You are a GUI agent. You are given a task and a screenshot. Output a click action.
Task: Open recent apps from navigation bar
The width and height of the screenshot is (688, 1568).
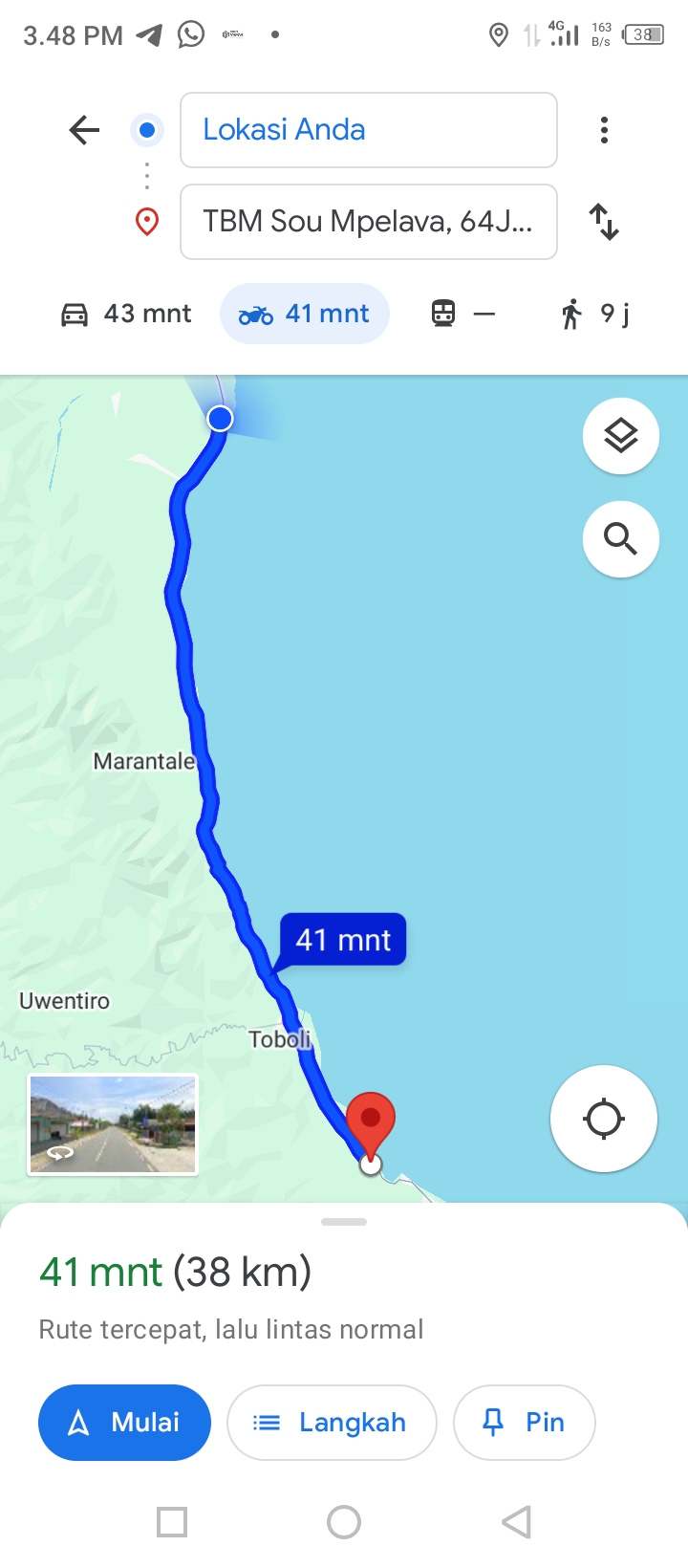coord(172,1522)
